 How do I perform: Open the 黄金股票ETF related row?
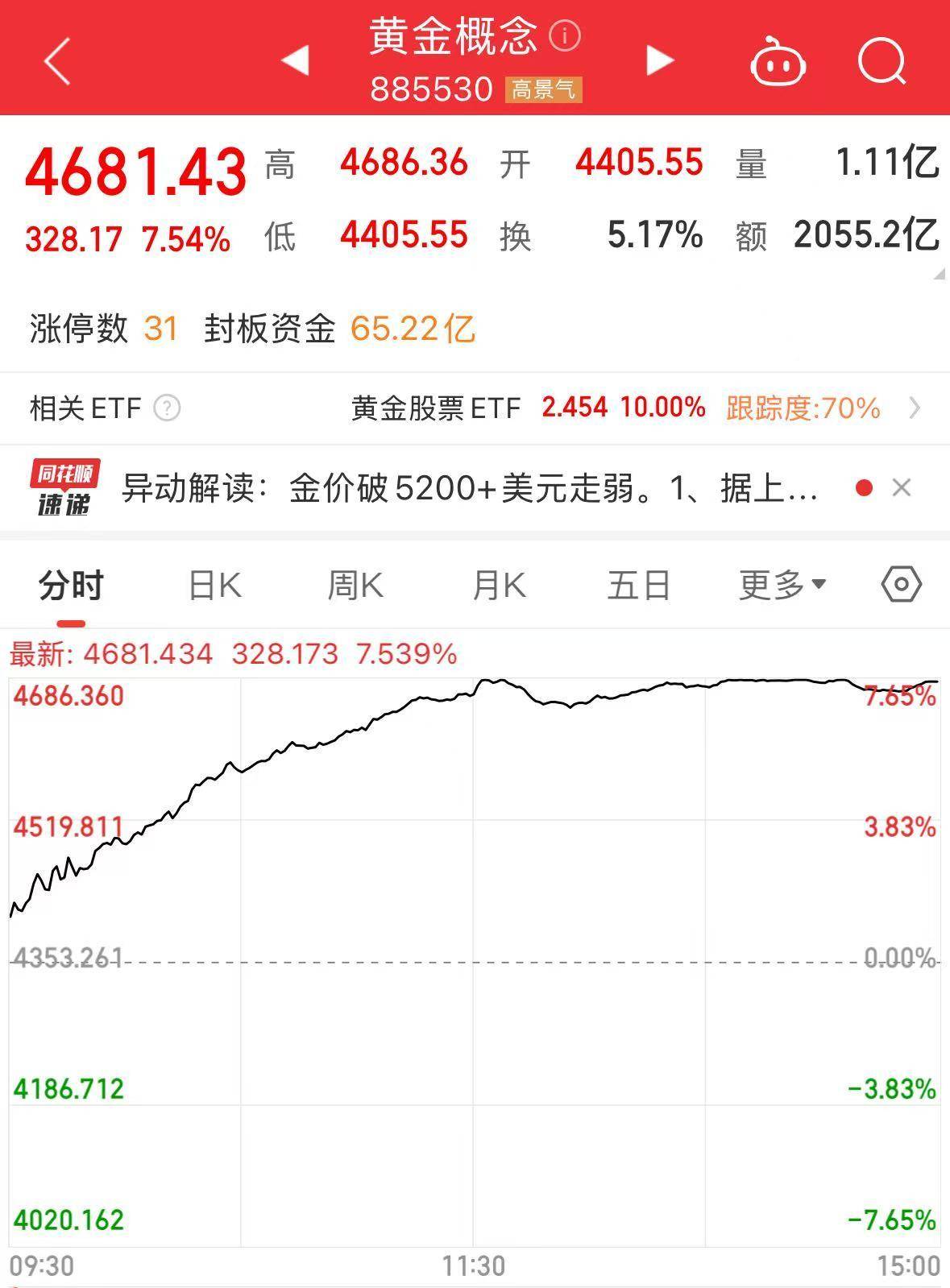628,408
